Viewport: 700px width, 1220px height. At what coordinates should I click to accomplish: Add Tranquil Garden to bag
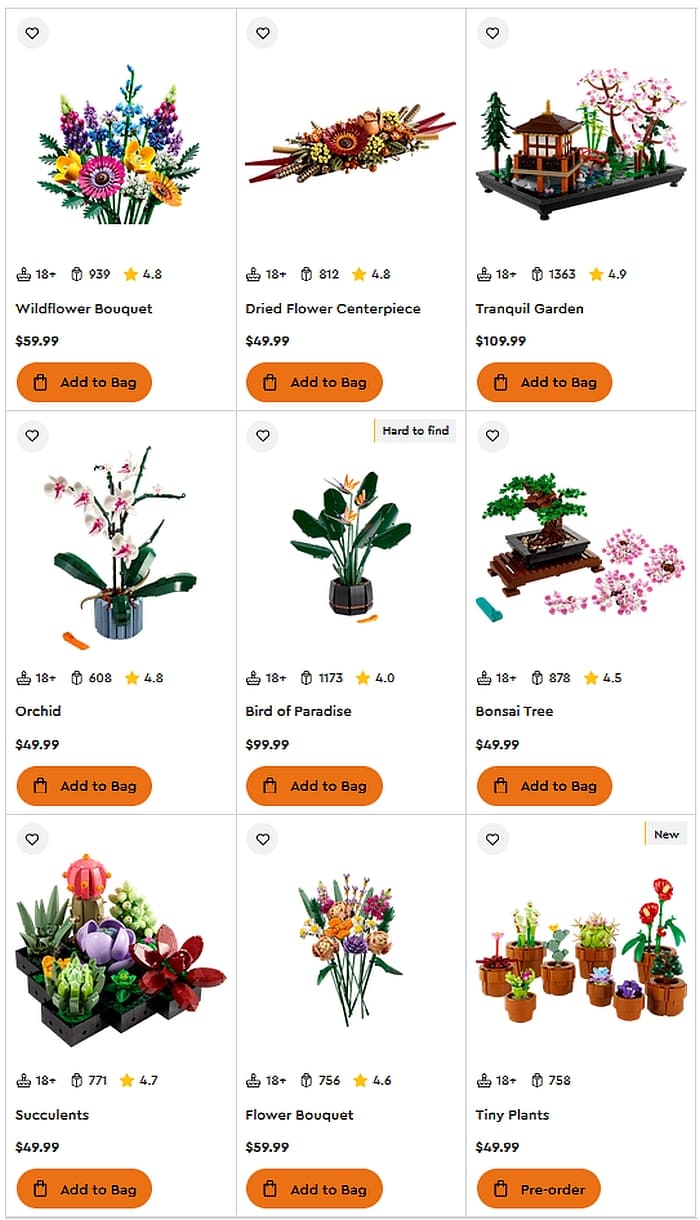pyautogui.click(x=544, y=382)
